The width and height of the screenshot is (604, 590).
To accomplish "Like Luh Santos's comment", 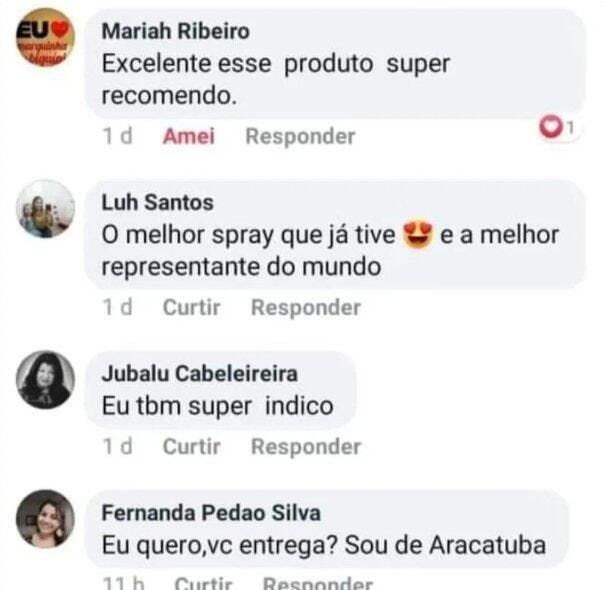I will tap(191, 308).
